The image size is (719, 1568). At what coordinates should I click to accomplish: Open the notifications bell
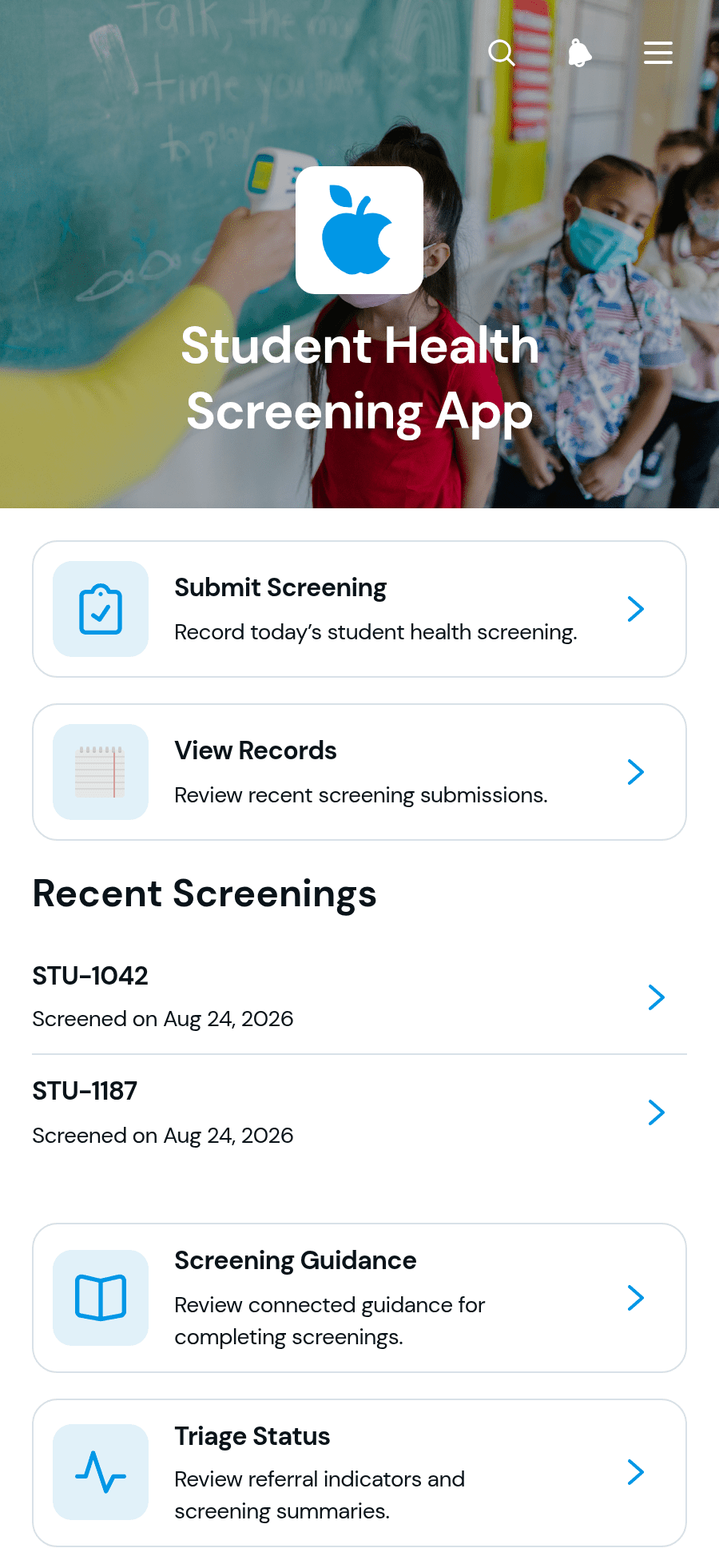579,53
